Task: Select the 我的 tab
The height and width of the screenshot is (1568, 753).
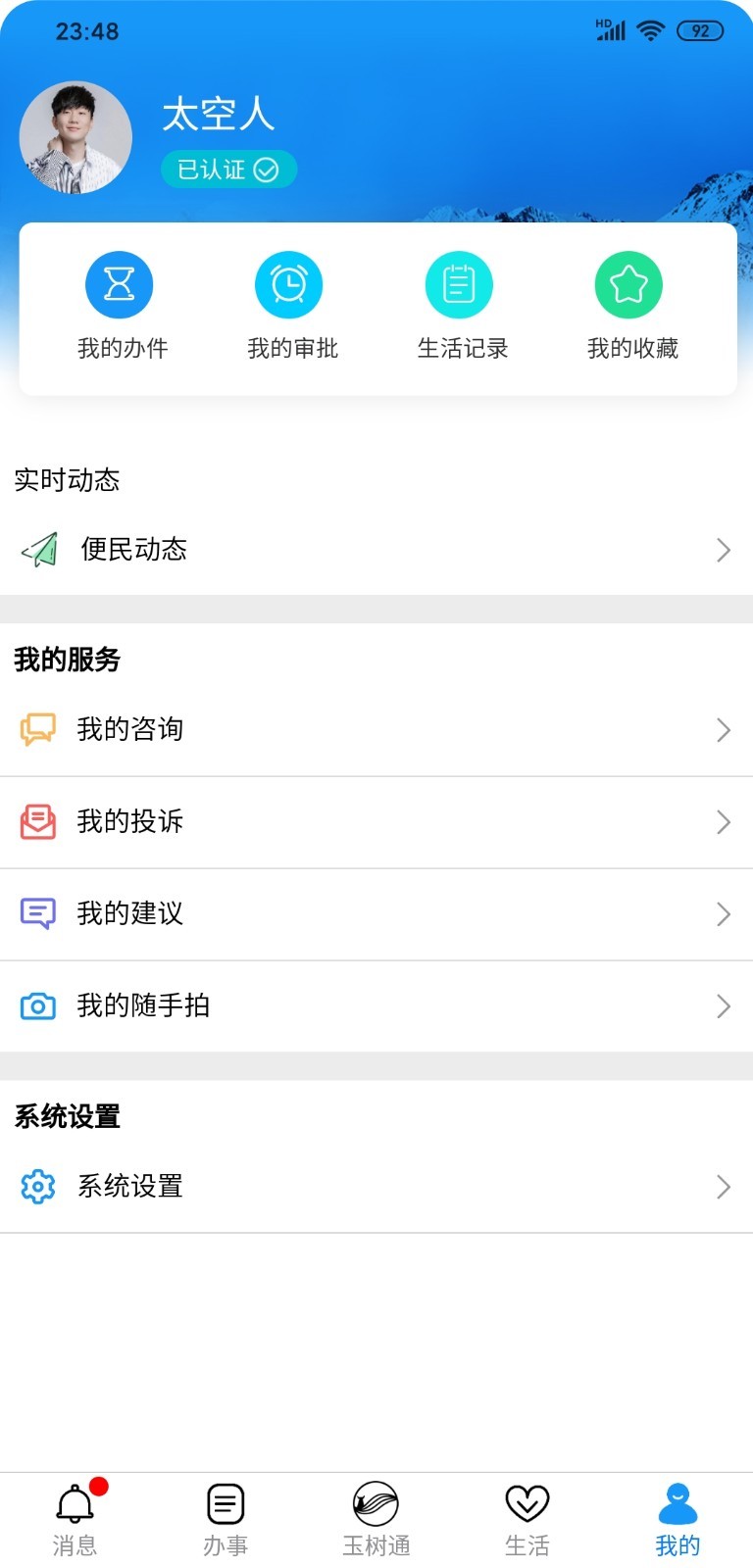Action: coord(678,1520)
